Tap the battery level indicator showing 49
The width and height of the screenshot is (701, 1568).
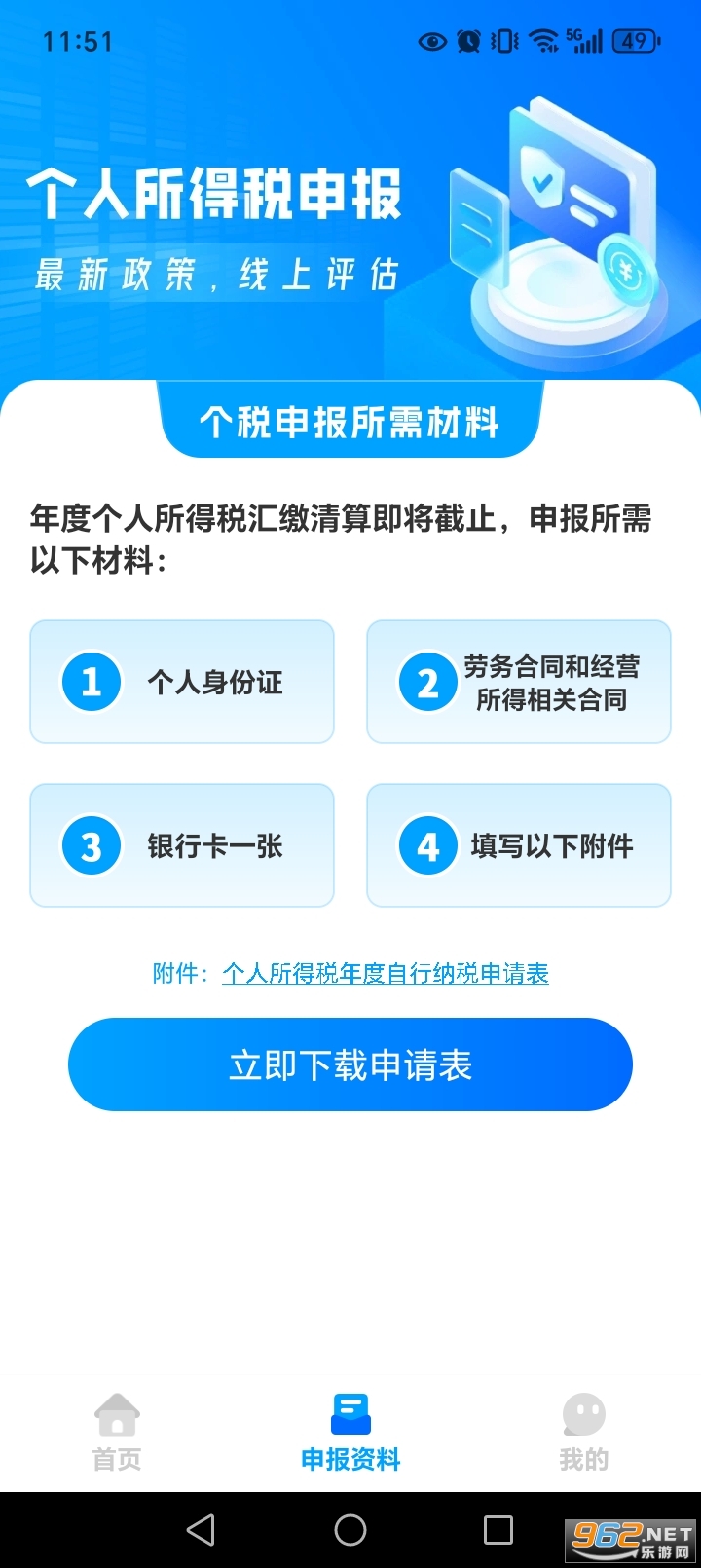633,39
